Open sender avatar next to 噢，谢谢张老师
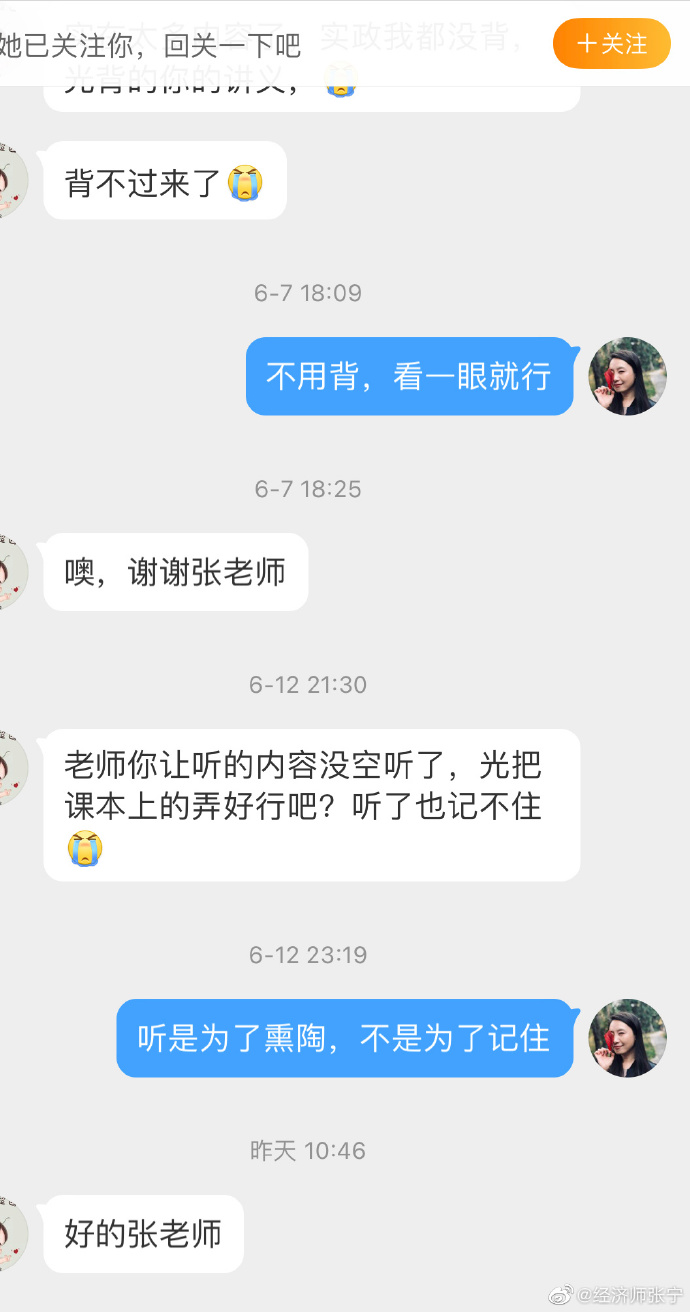 [x=12, y=572]
